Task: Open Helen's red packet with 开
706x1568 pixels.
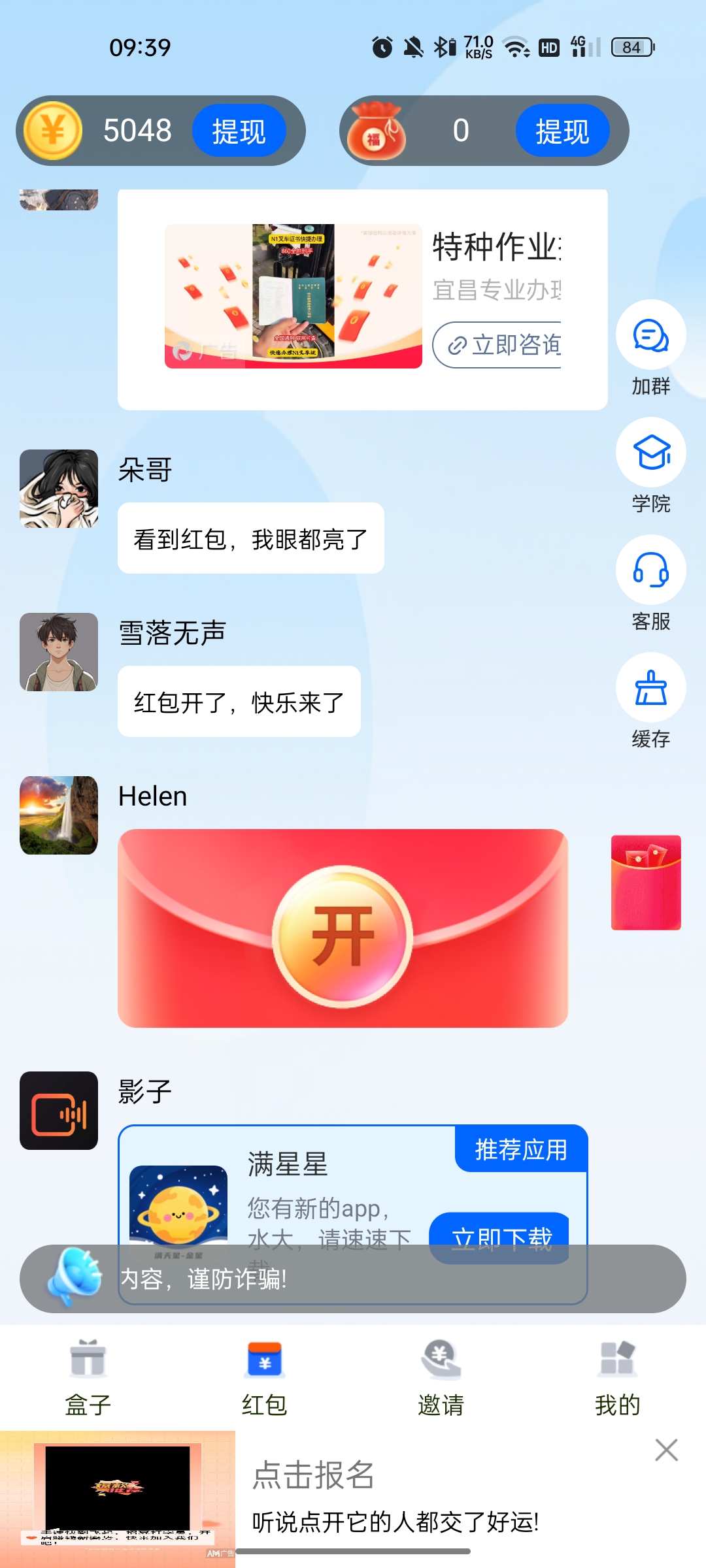Action: [343, 936]
